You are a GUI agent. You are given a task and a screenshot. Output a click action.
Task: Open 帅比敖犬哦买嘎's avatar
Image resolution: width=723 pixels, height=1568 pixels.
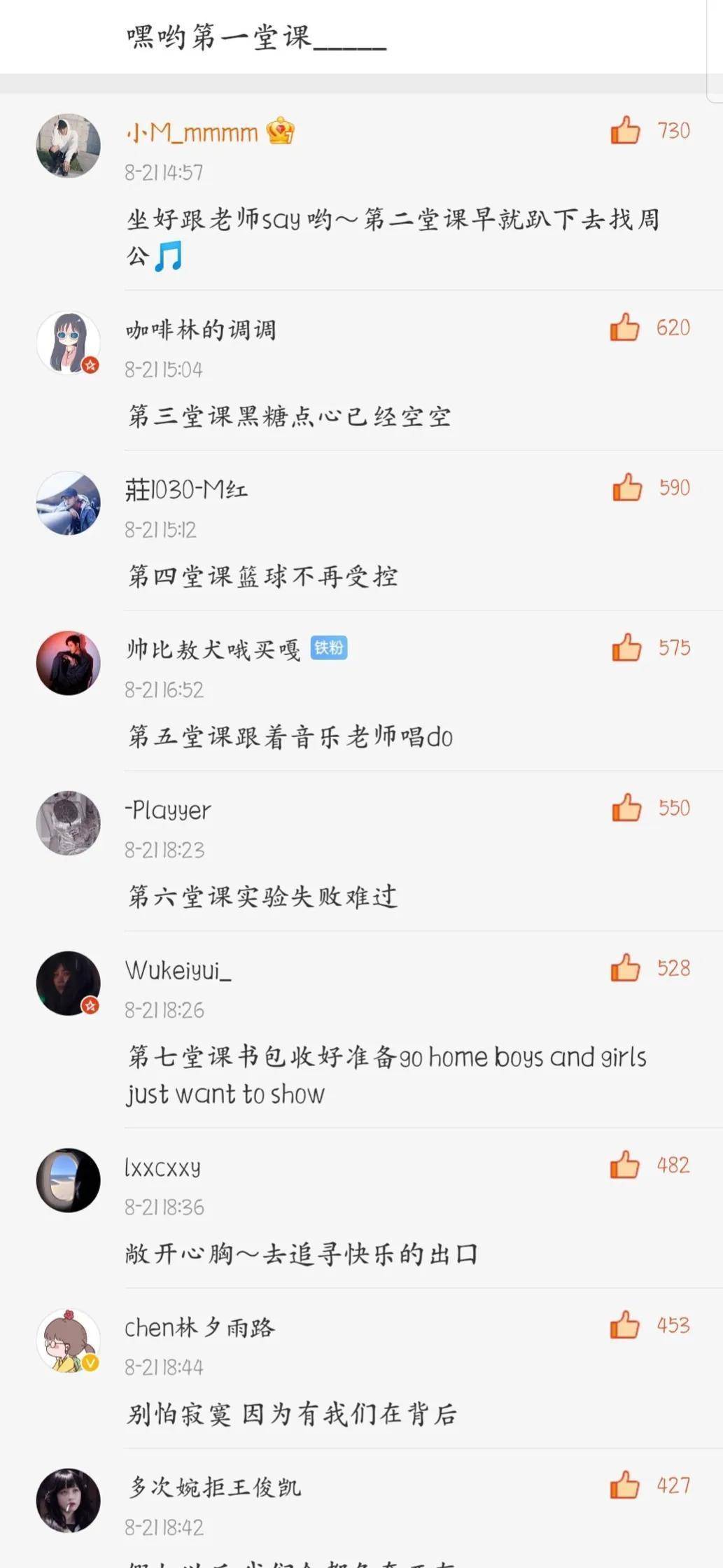pos(68,663)
